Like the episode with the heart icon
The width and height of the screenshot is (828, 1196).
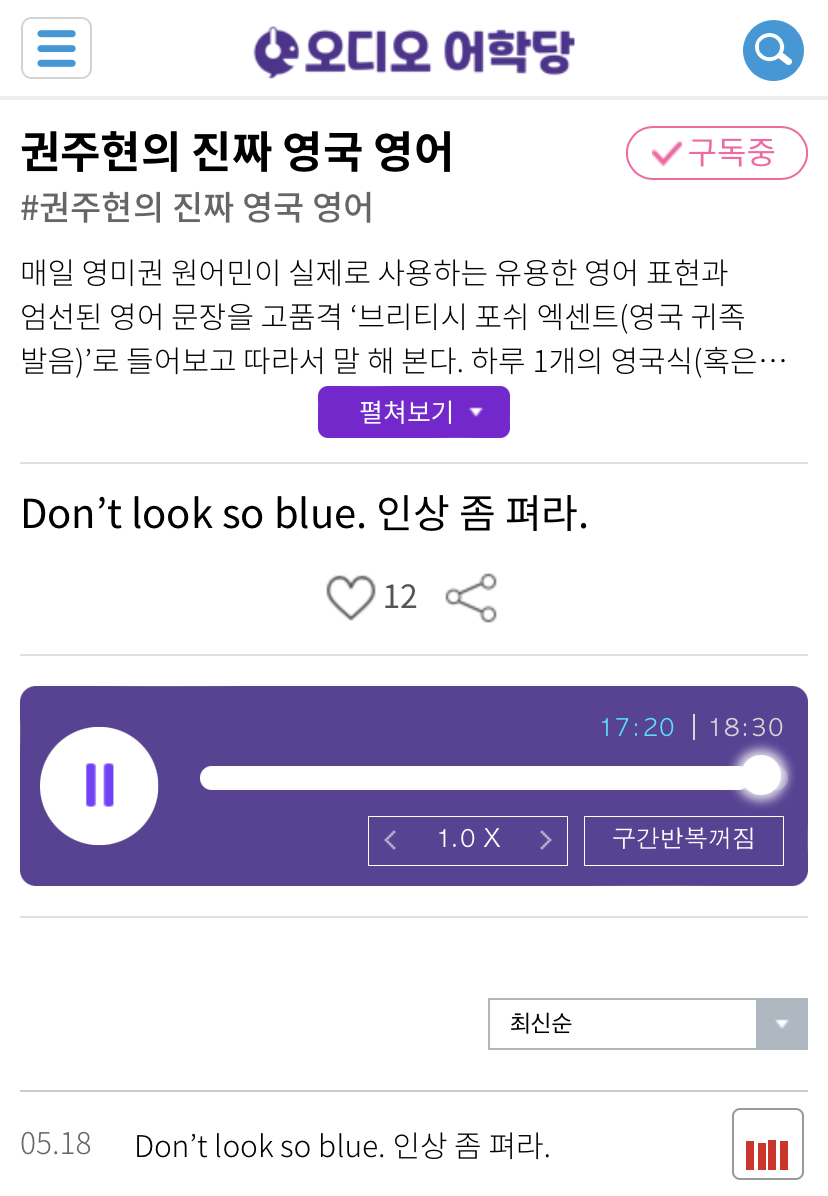tap(351, 596)
